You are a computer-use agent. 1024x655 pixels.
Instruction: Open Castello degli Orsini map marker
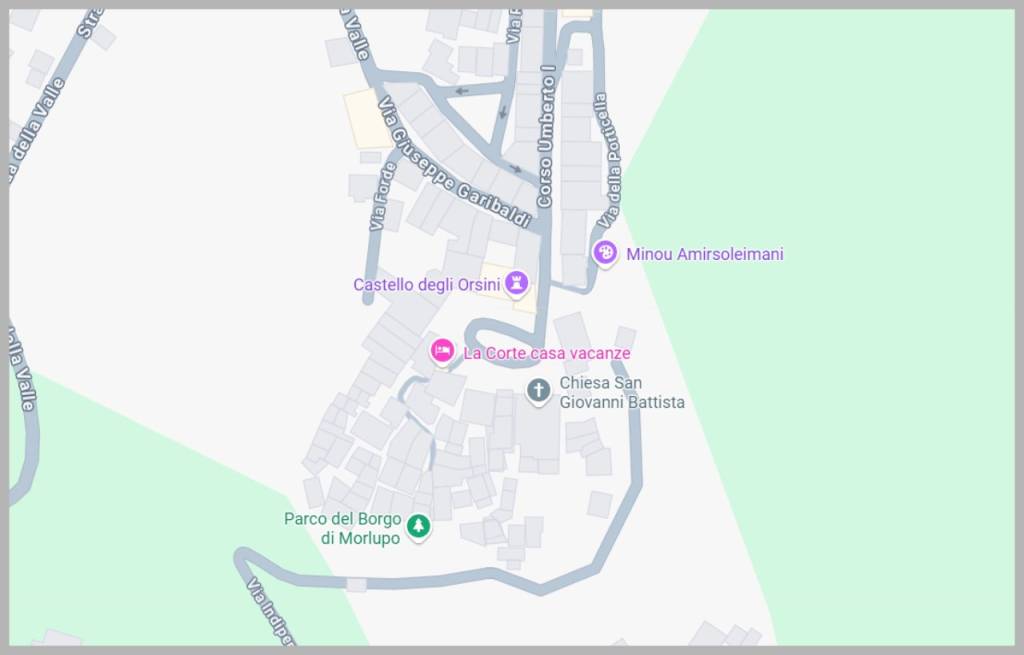[x=516, y=284]
